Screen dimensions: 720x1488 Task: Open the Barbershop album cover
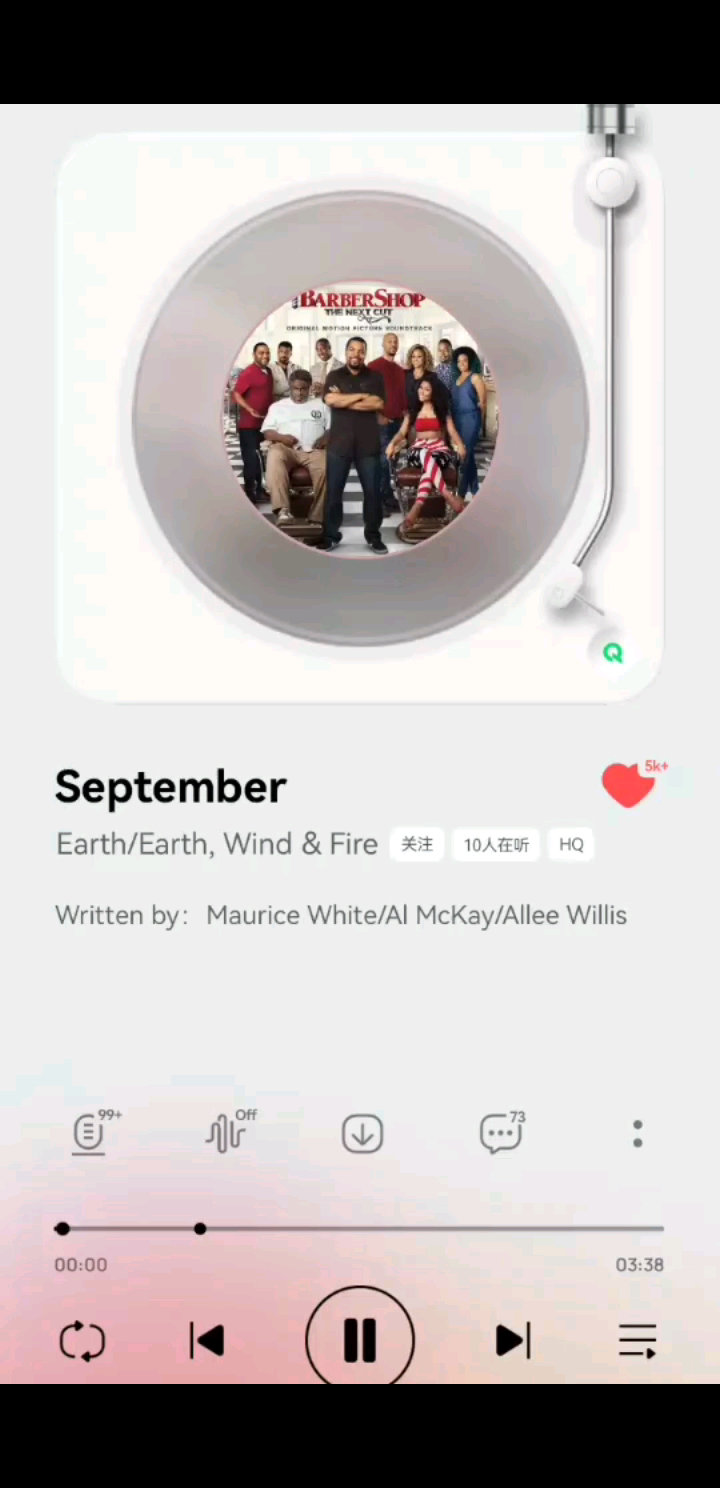(x=360, y=420)
